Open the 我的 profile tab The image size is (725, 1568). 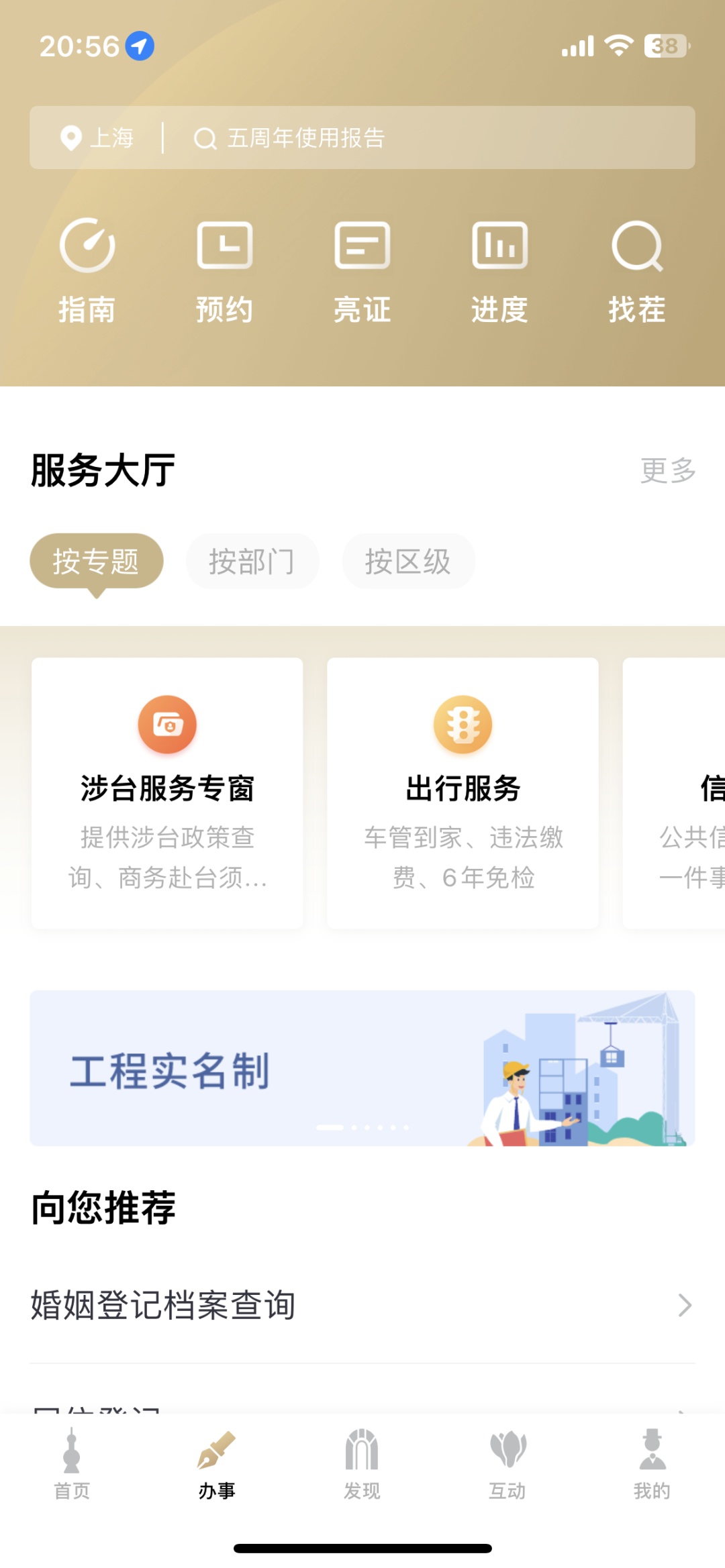pyautogui.click(x=652, y=1464)
